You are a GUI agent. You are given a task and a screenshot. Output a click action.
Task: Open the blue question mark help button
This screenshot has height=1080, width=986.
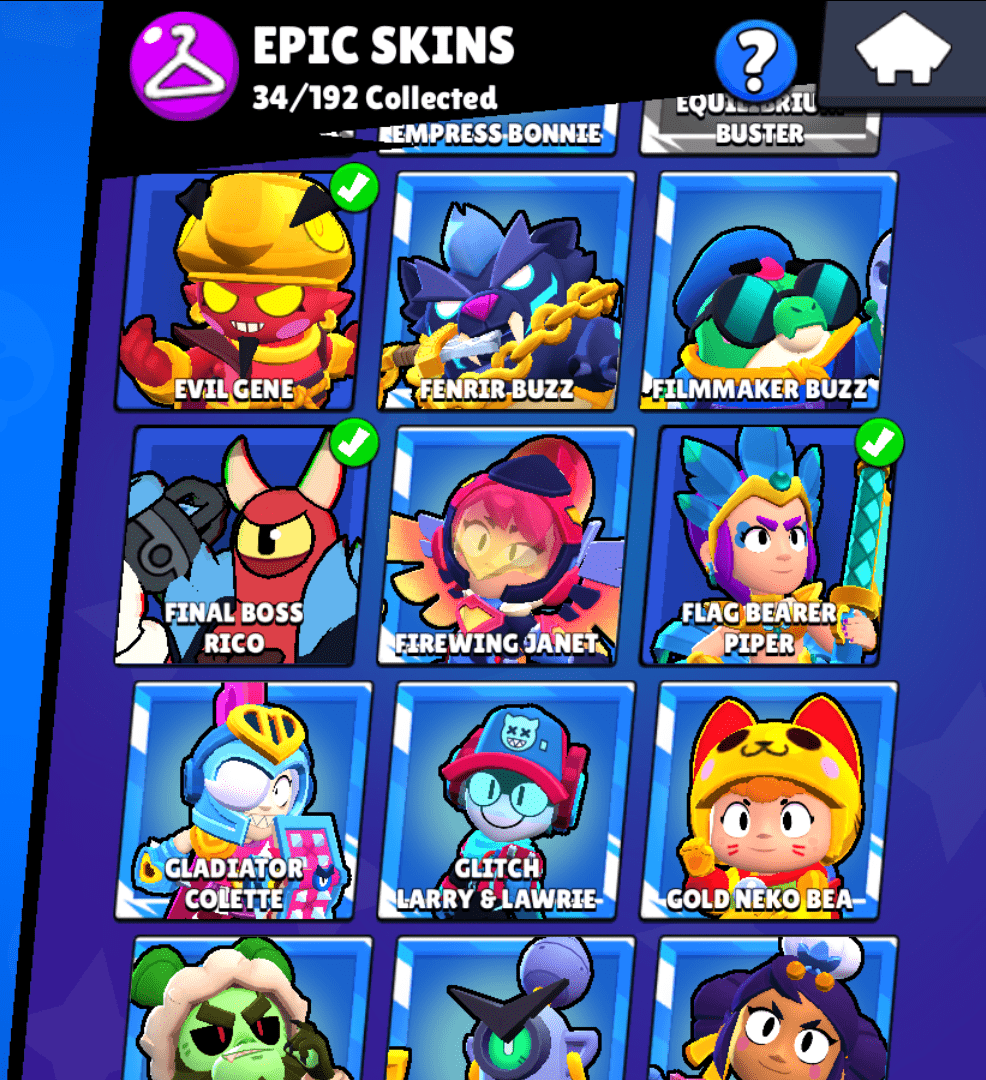click(x=756, y=59)
